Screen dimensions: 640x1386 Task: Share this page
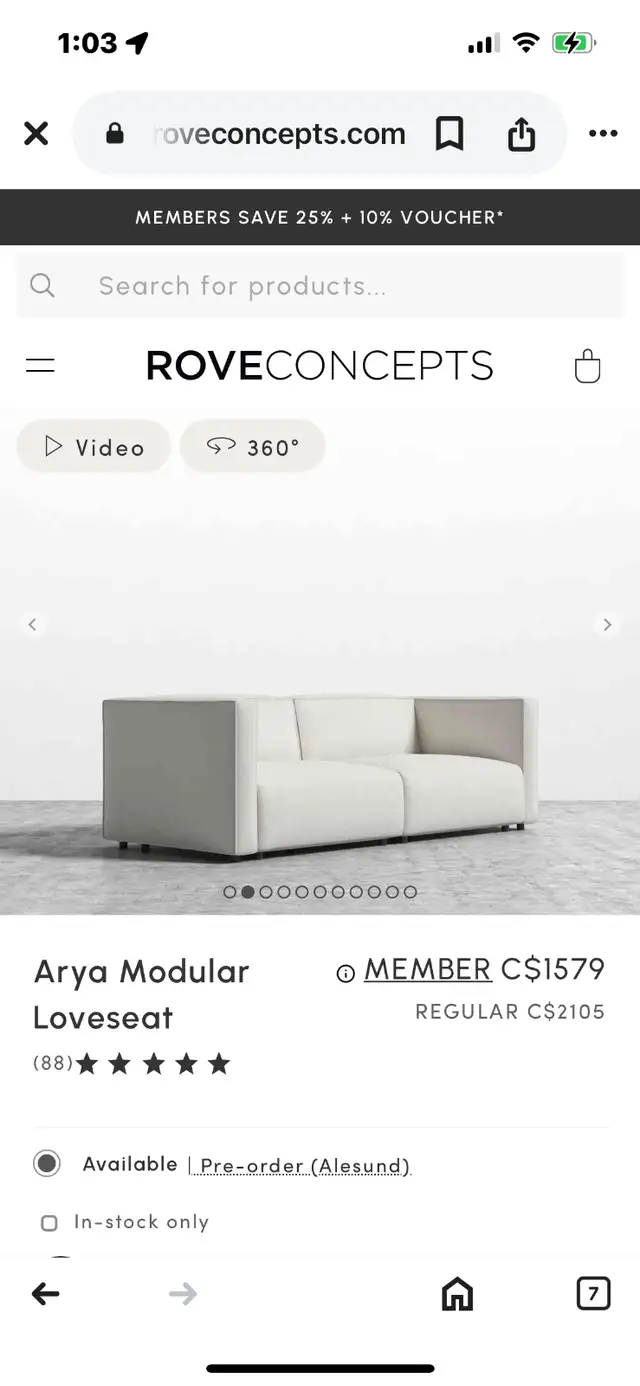(521, 133)
